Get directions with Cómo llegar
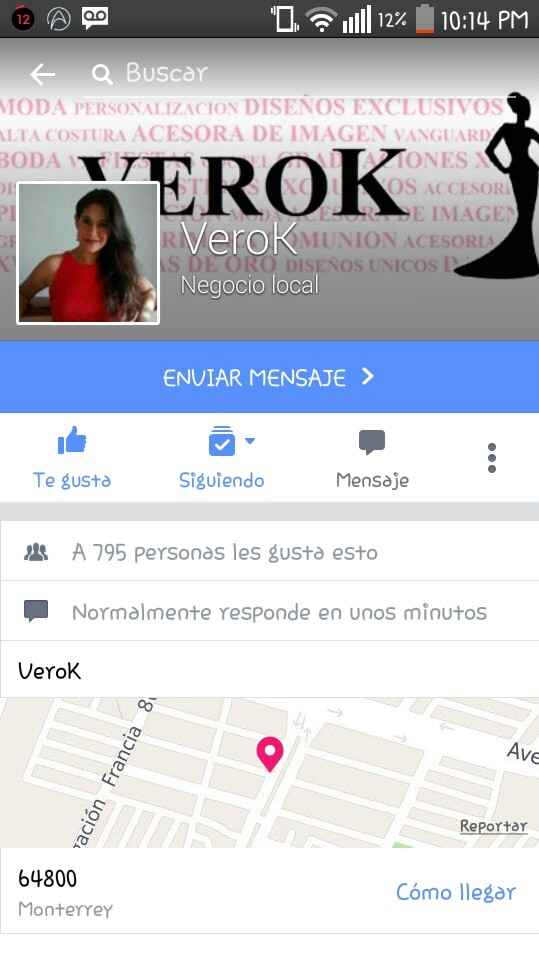The height and width of the screenshot is (959, 539). point(456,892)
